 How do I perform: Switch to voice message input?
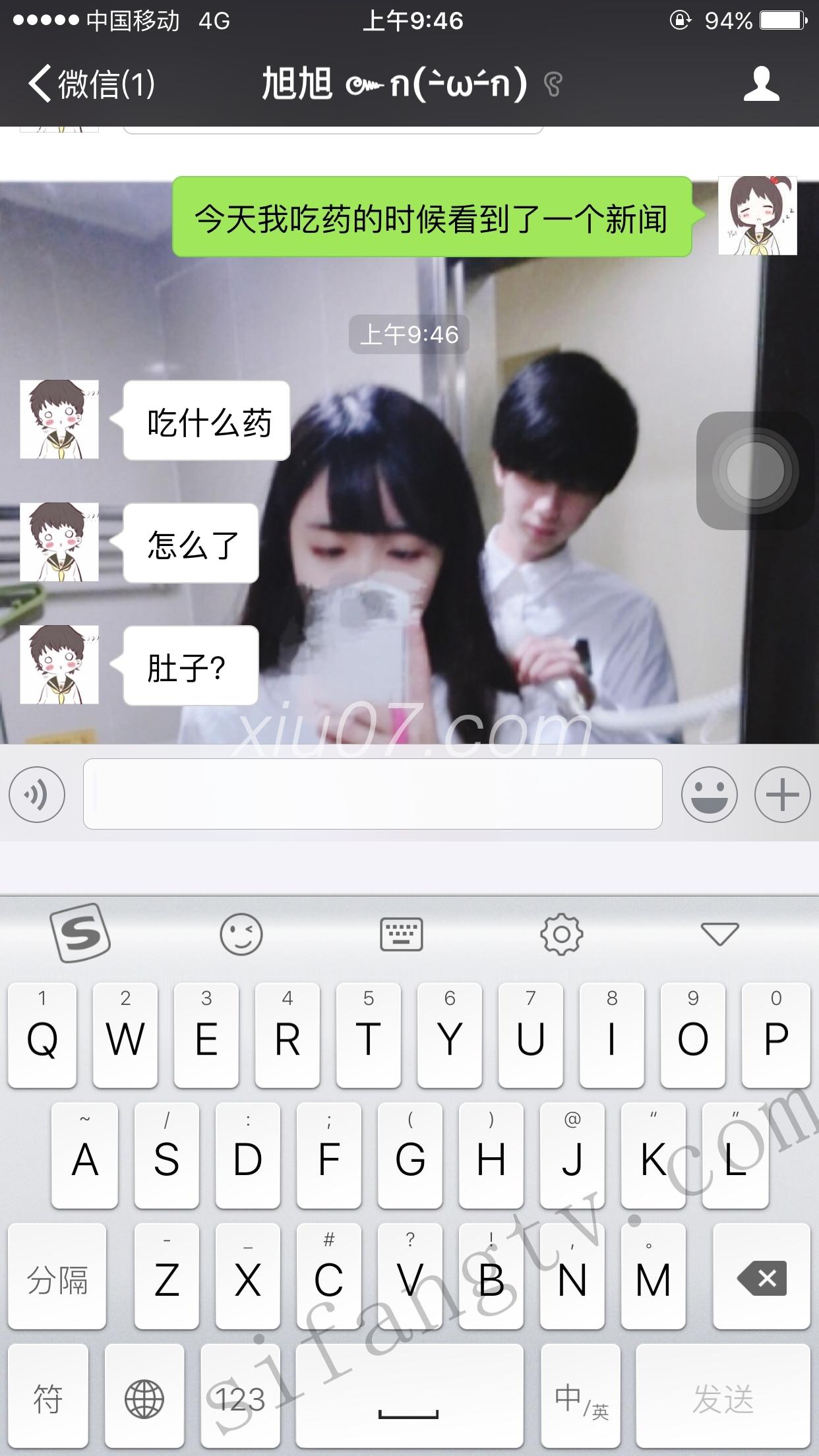pyautogui.click(x=37, y=795)
